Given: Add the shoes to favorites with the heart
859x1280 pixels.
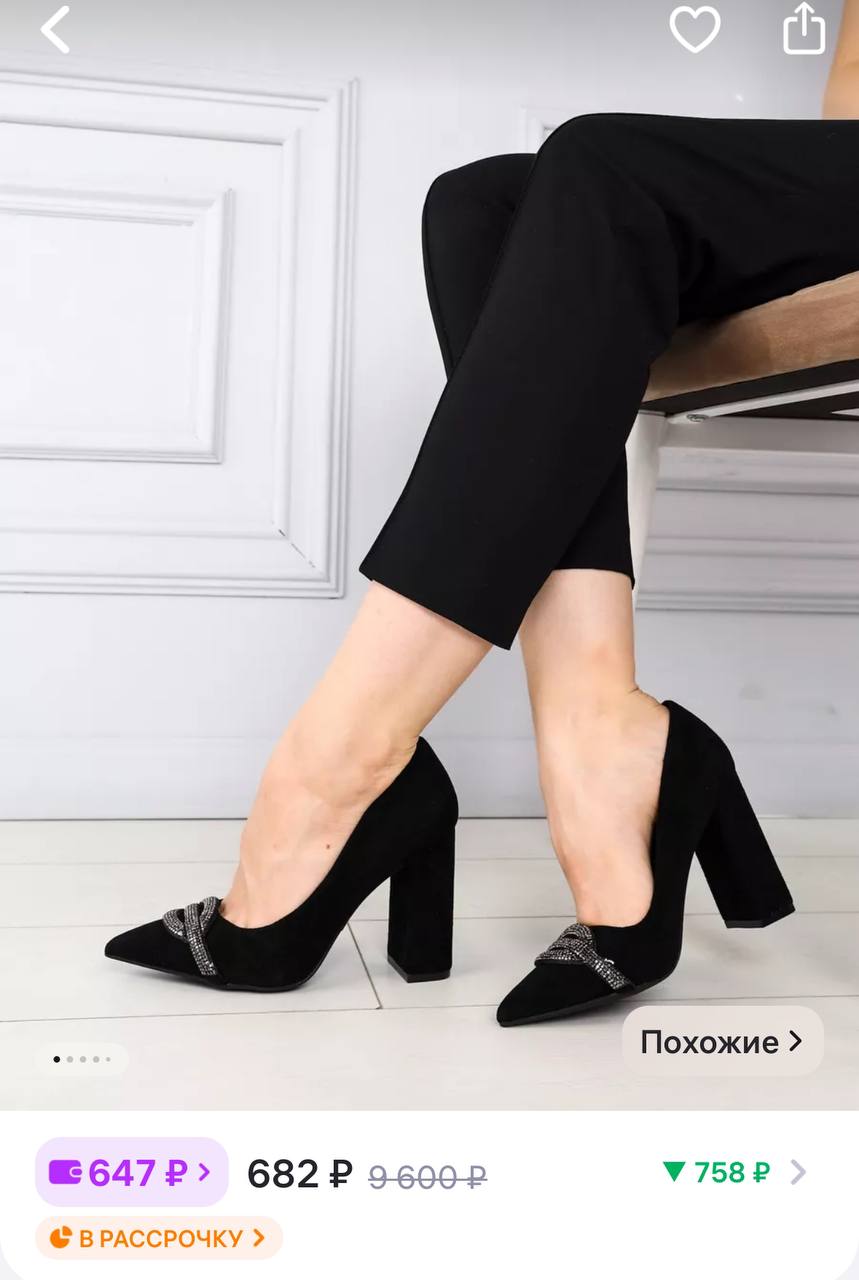Looking at the screenshot, I should 695,30.
